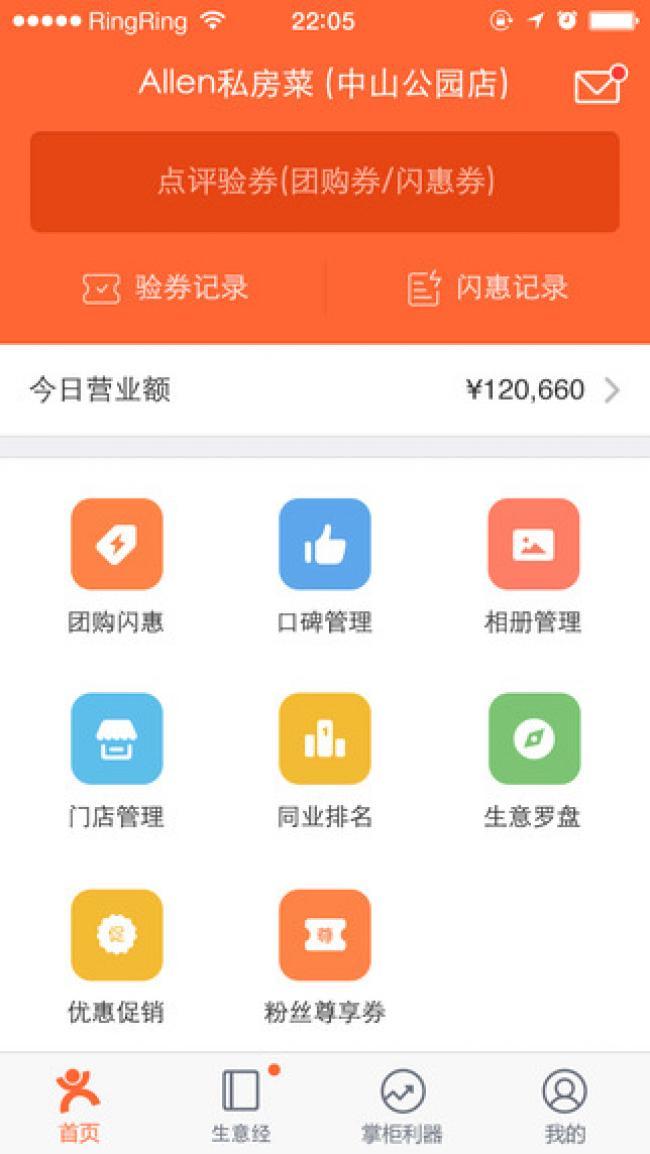This screenshot has width=650, height=1154.
Task: Go to the 我的 profile tab
Action: tap(565, 1104)
